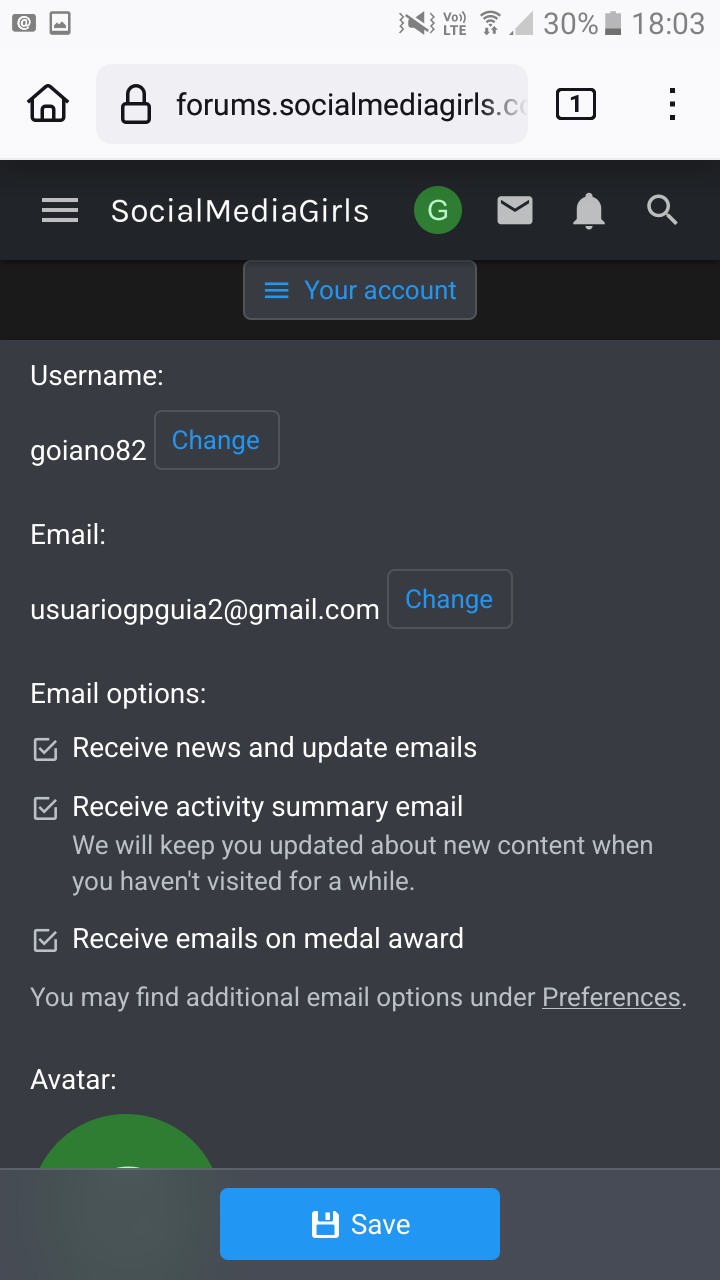Open the forum search icon
The image size is (720, 1280).
662,210
